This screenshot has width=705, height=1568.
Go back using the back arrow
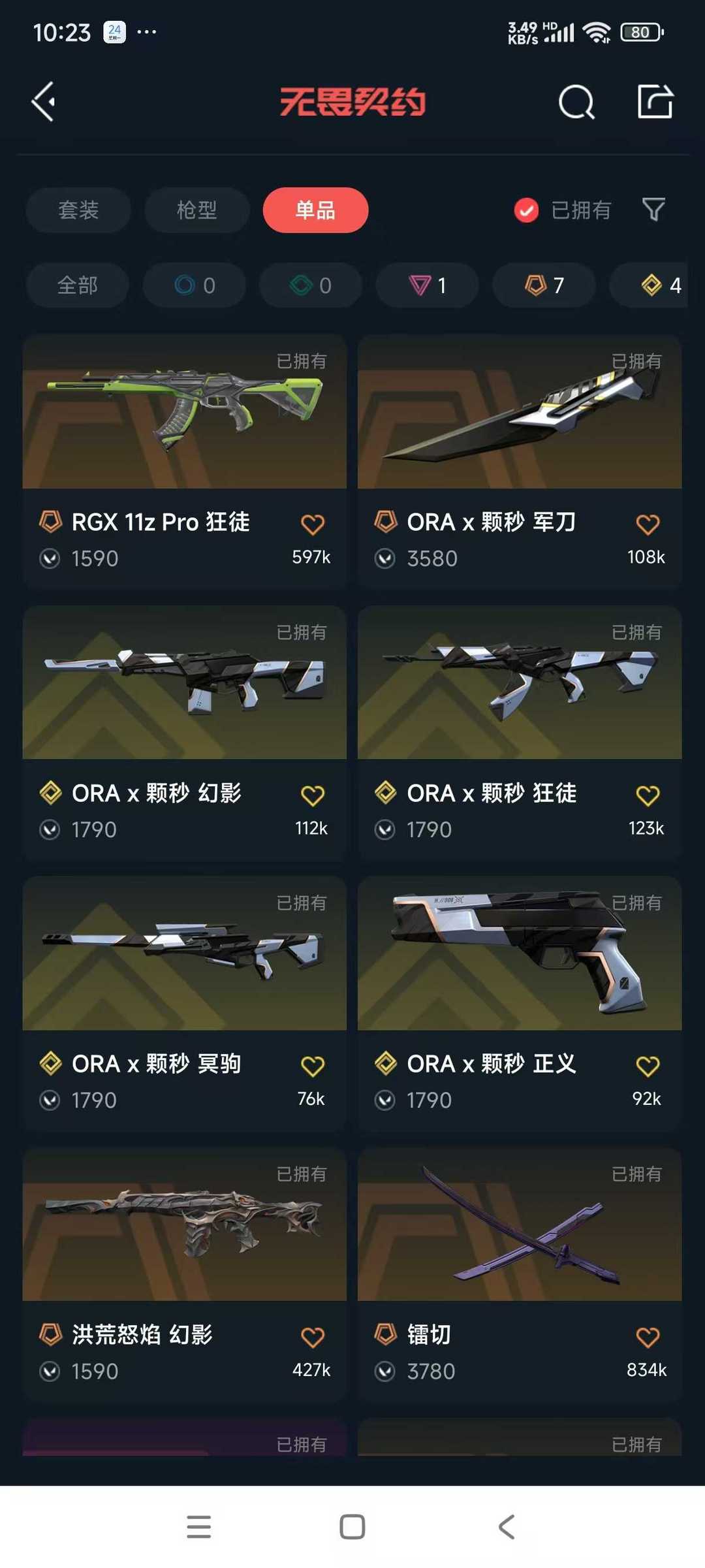[x=43, y=101]
